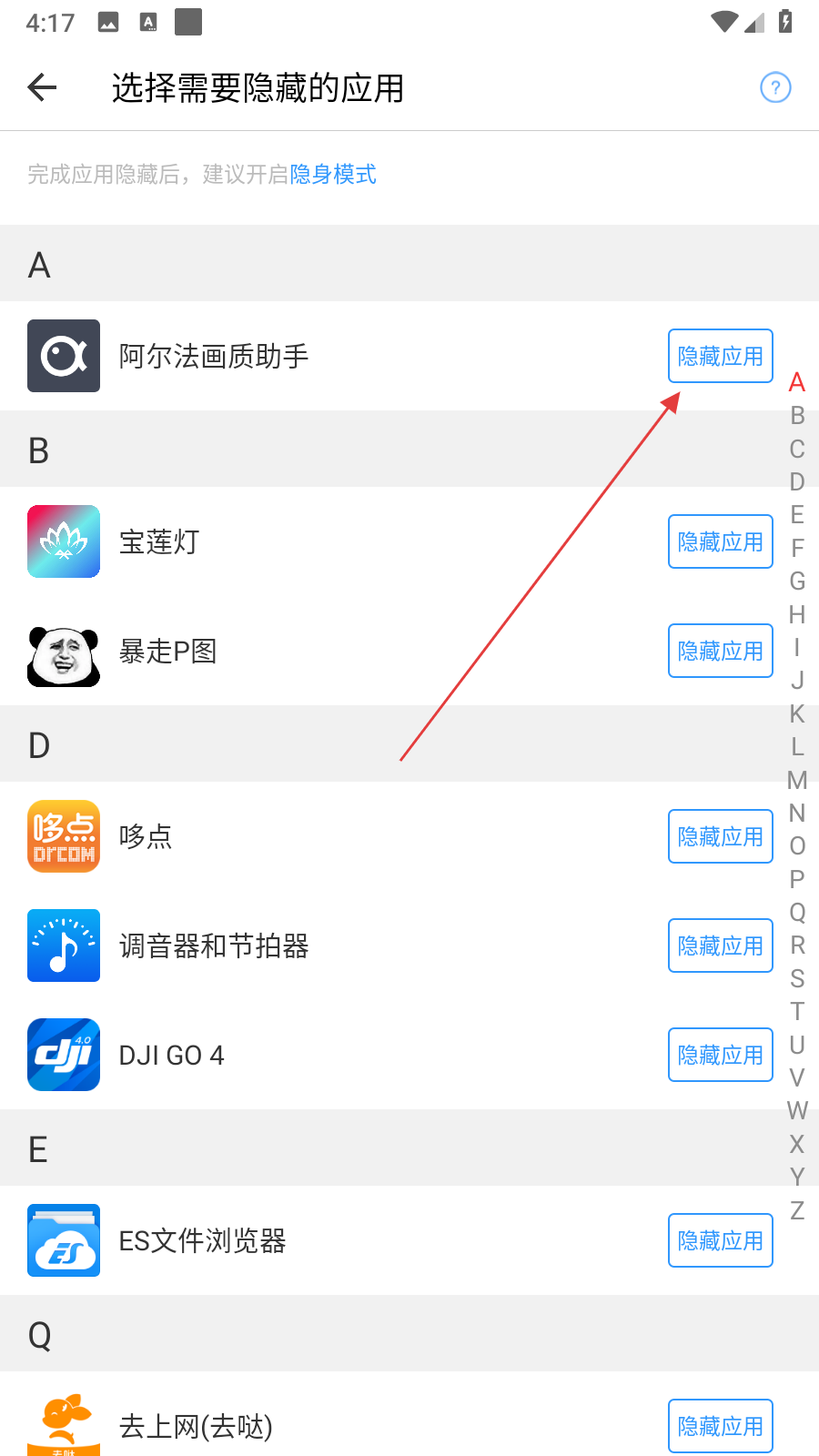Open the help question mark icon

pyautogui.click(x=775, y=87)
